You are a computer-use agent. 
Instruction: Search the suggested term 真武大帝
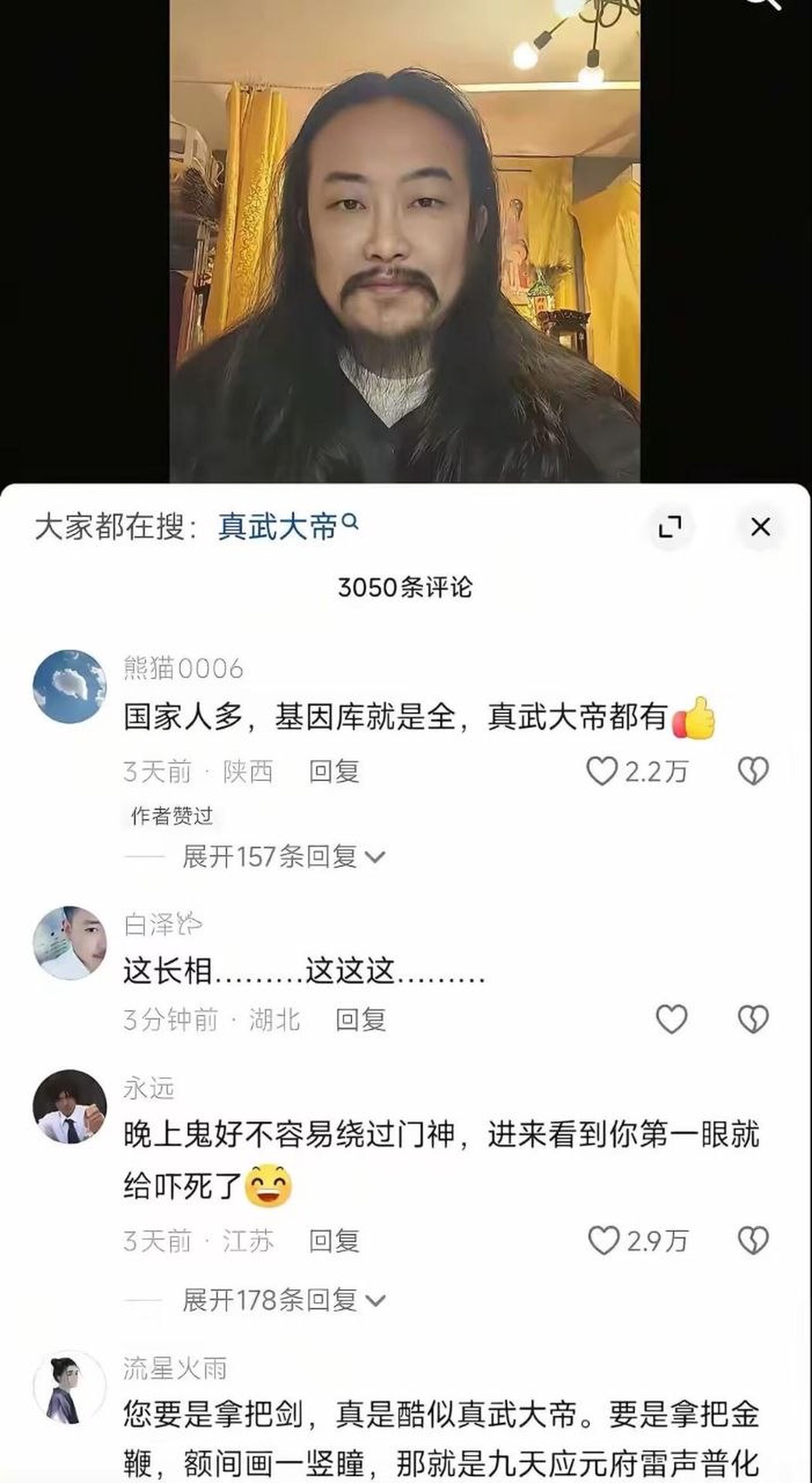pos(287,527)
